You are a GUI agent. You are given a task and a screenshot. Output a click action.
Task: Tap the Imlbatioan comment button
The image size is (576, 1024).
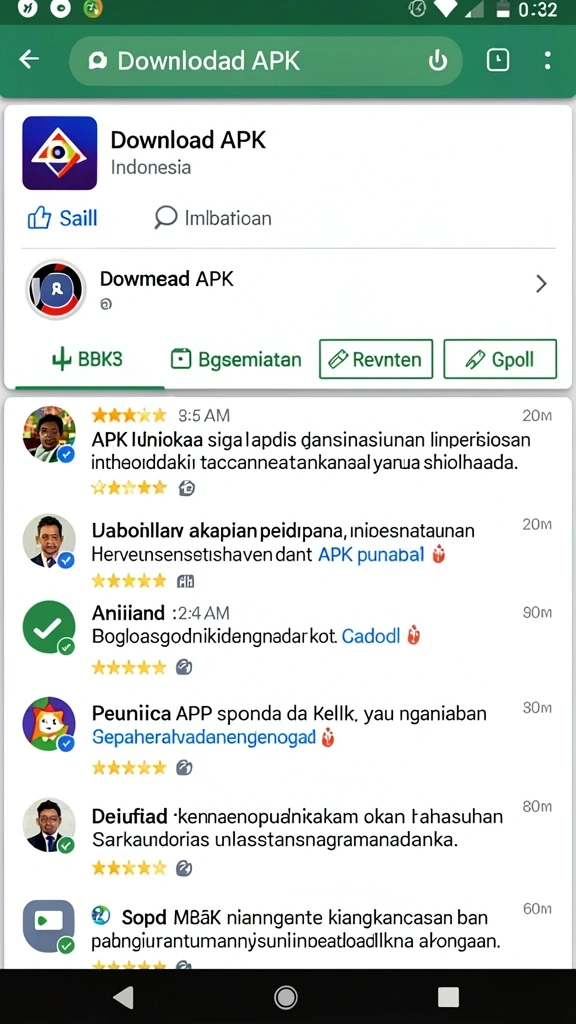pyautogui.click(x=213, y=217)
